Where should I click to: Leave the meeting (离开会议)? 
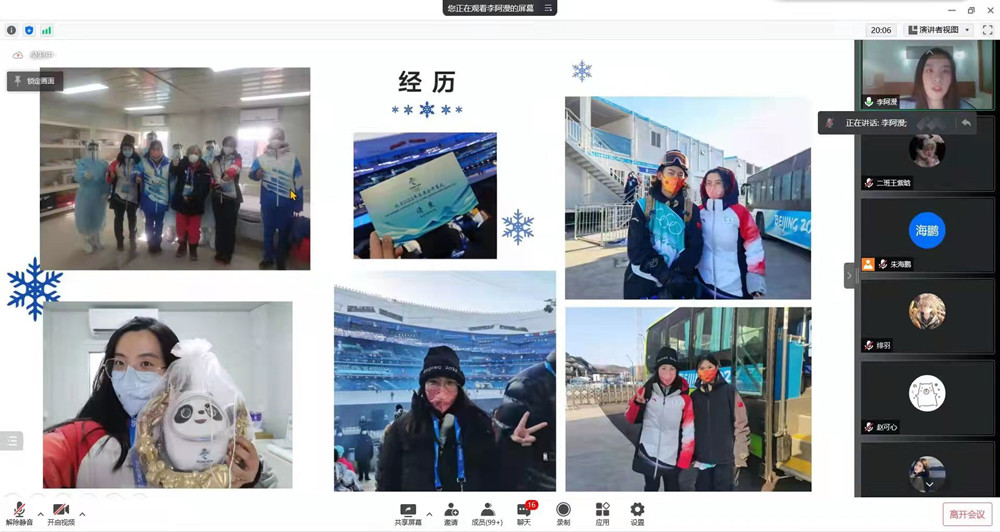click(967, 514)
